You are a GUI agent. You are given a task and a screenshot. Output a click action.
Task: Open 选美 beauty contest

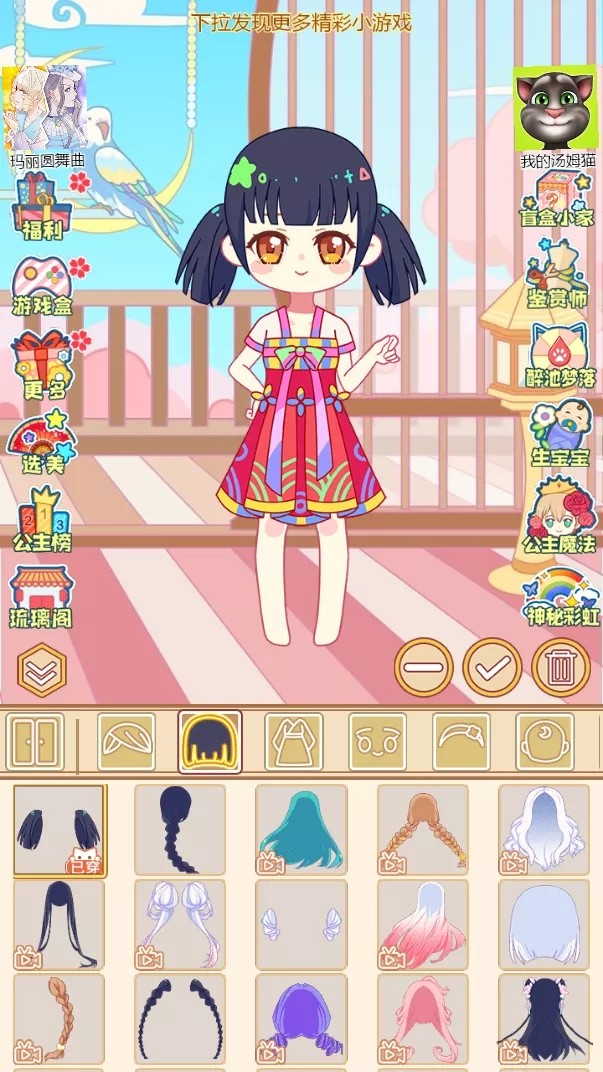(x=42, y=445)
